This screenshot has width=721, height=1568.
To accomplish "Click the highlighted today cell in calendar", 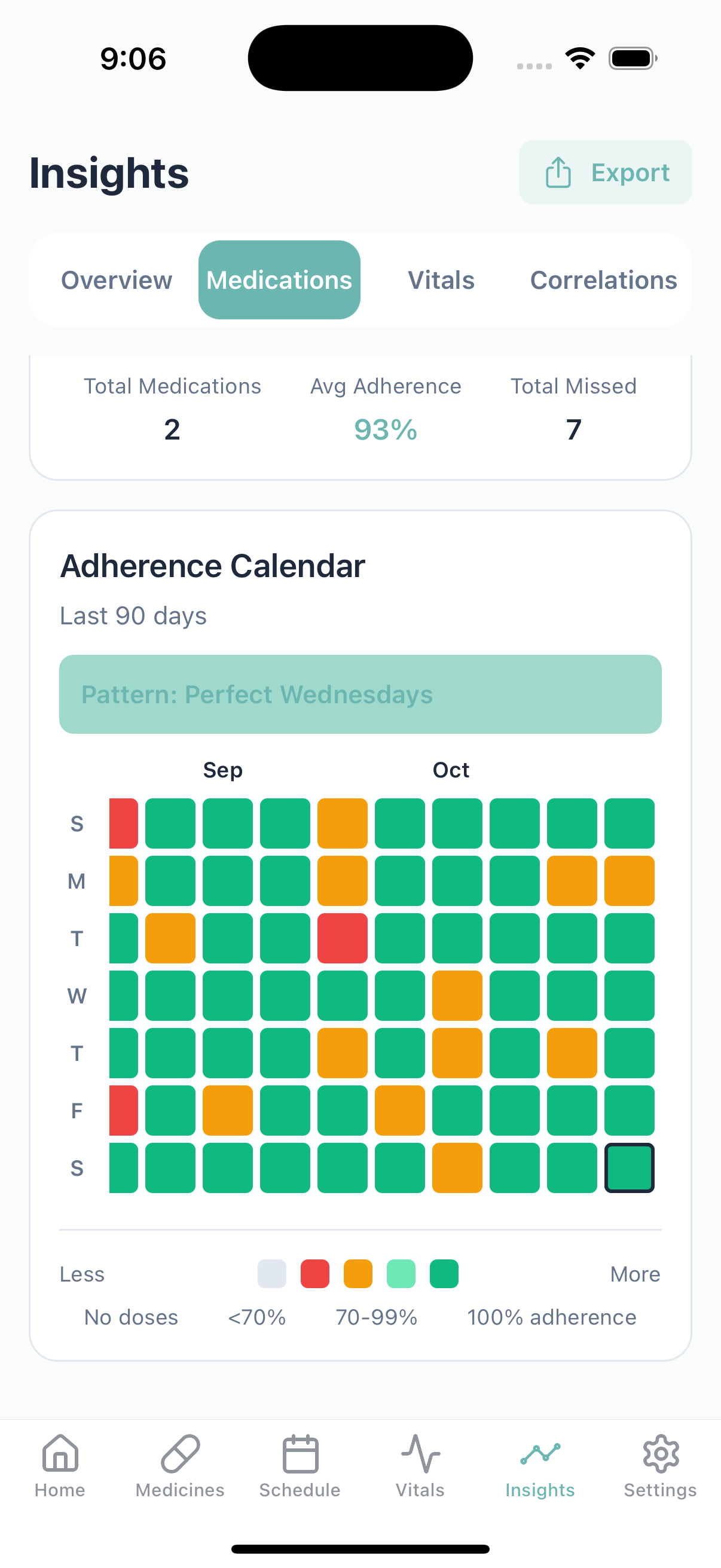I will (630, 1167).
